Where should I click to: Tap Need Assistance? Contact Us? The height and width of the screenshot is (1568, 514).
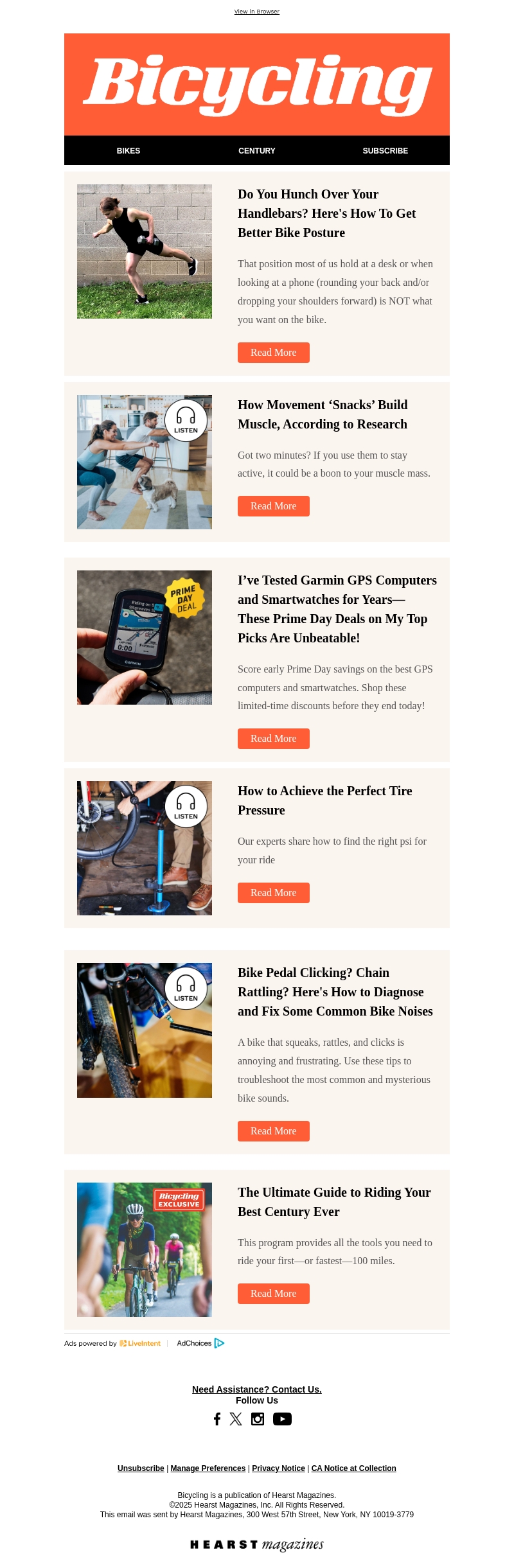(257, 1389)
